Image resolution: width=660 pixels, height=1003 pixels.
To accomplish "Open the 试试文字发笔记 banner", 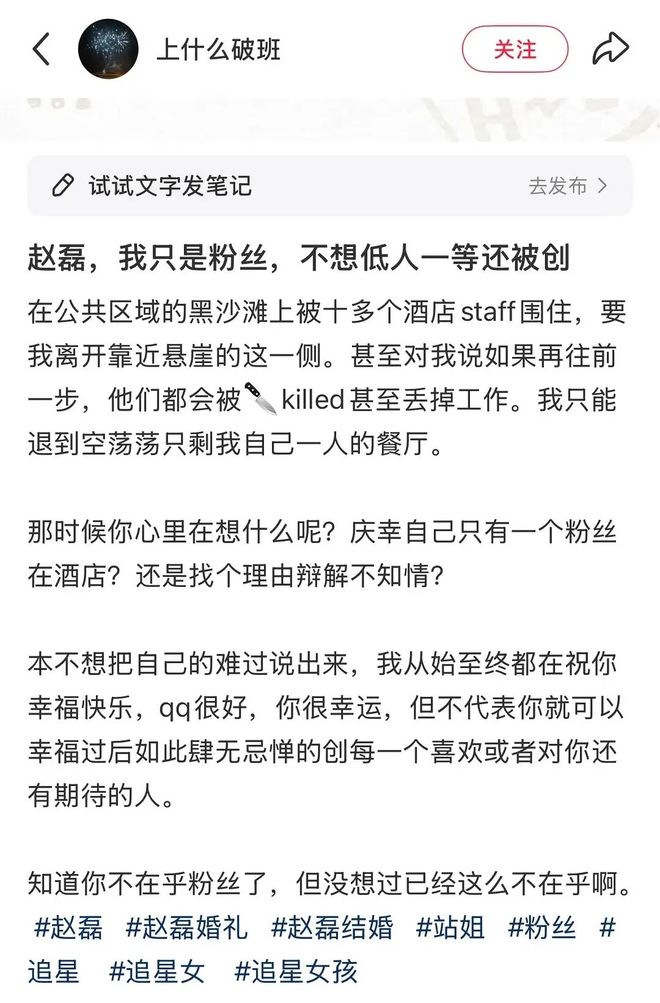I will pos(170,185).
